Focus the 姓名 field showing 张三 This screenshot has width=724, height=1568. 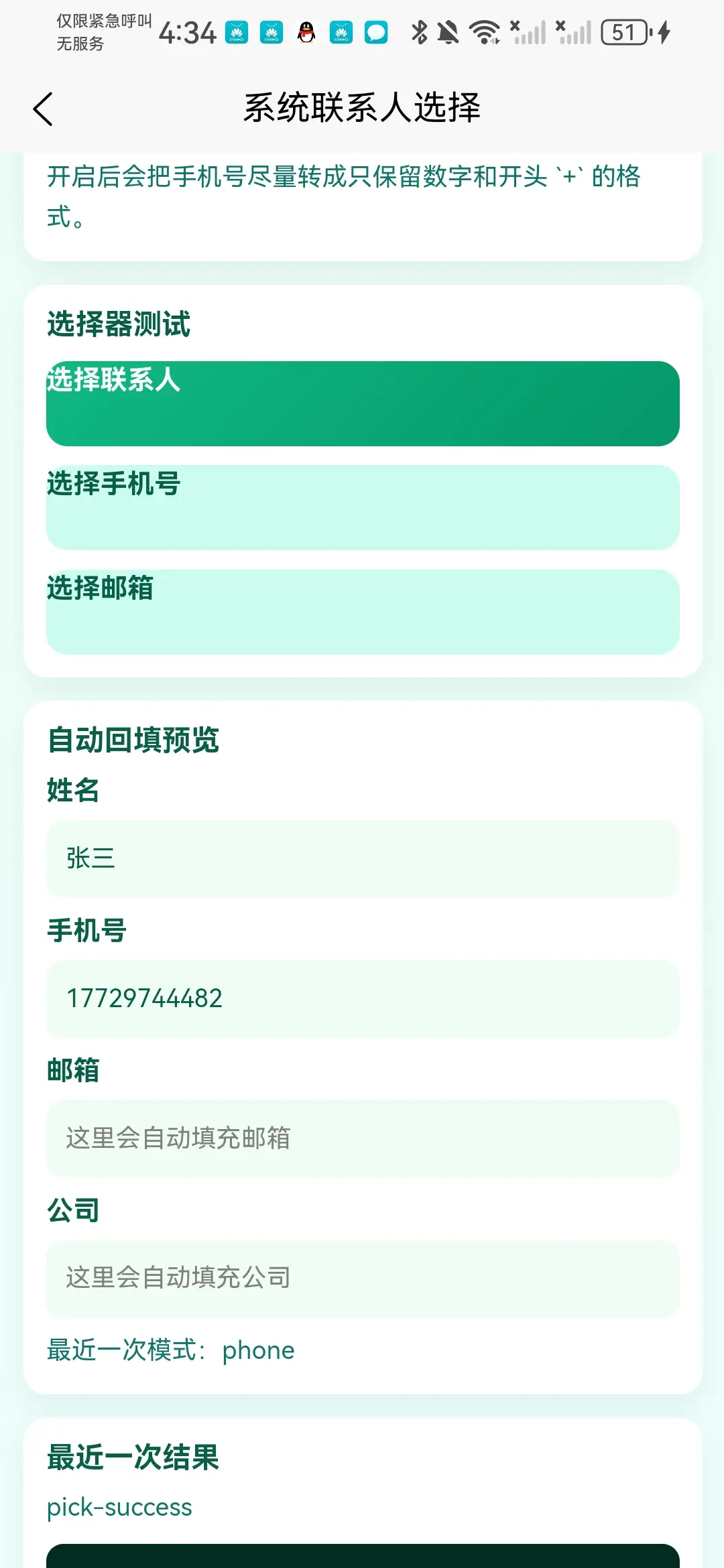pyautogui.click(x=362, y=858)
